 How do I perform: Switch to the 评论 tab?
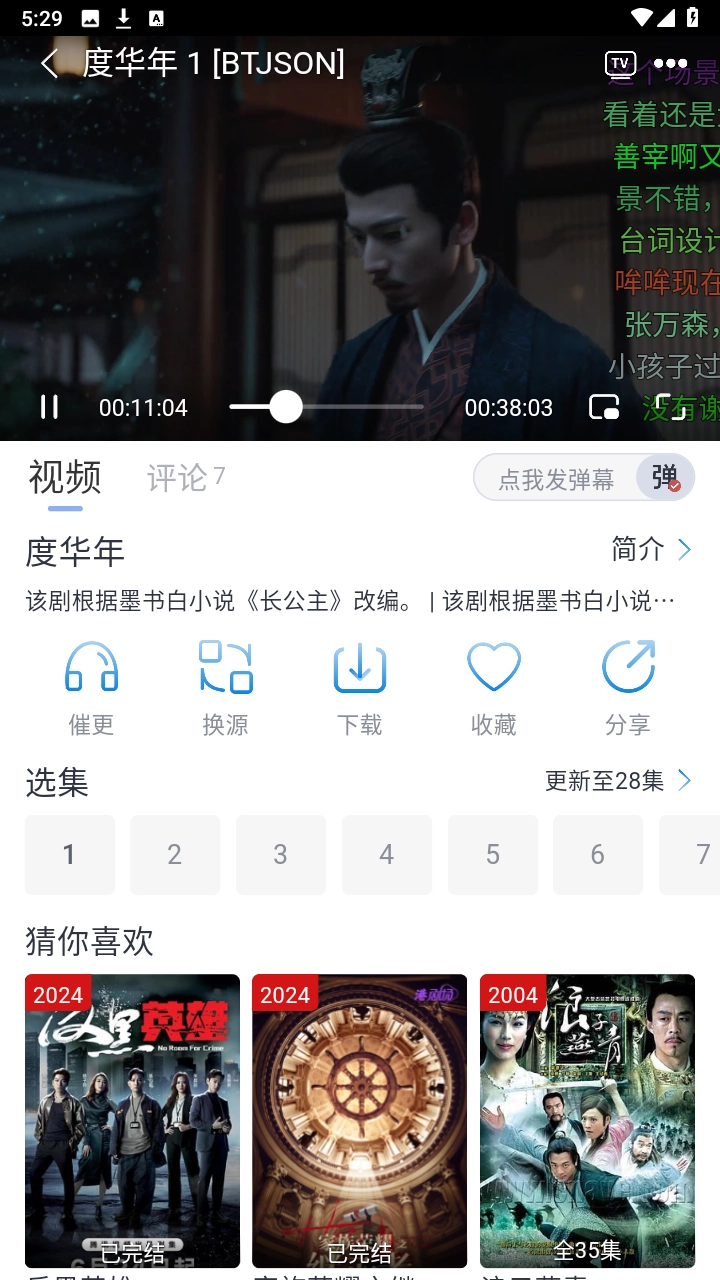pyautogui.click(x=185, y=478)
